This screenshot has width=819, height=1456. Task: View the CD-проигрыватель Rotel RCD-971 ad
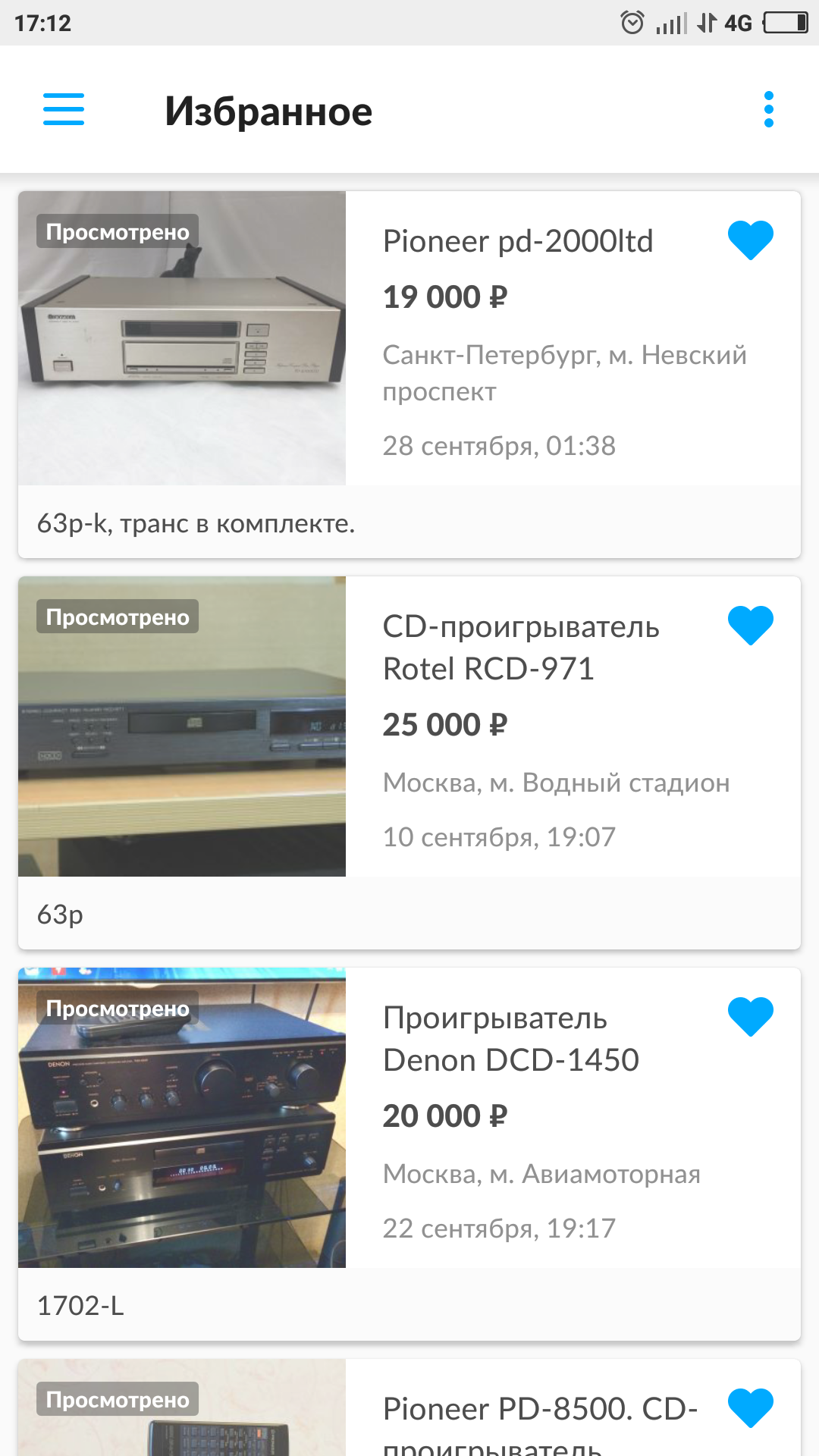point(520,648)
